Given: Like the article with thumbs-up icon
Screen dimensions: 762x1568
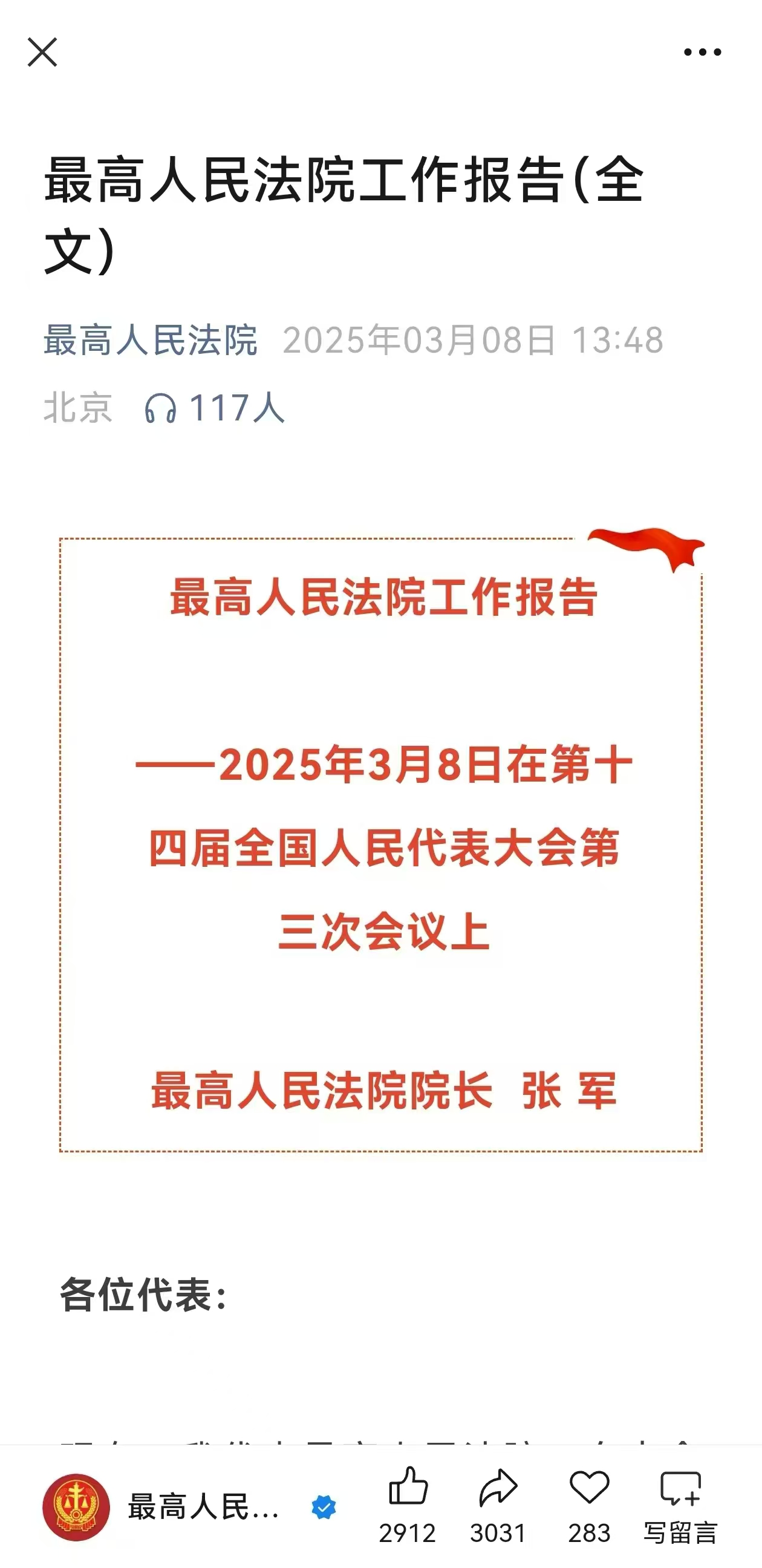Looking at the screenshot, I should tap(407, 1486).
